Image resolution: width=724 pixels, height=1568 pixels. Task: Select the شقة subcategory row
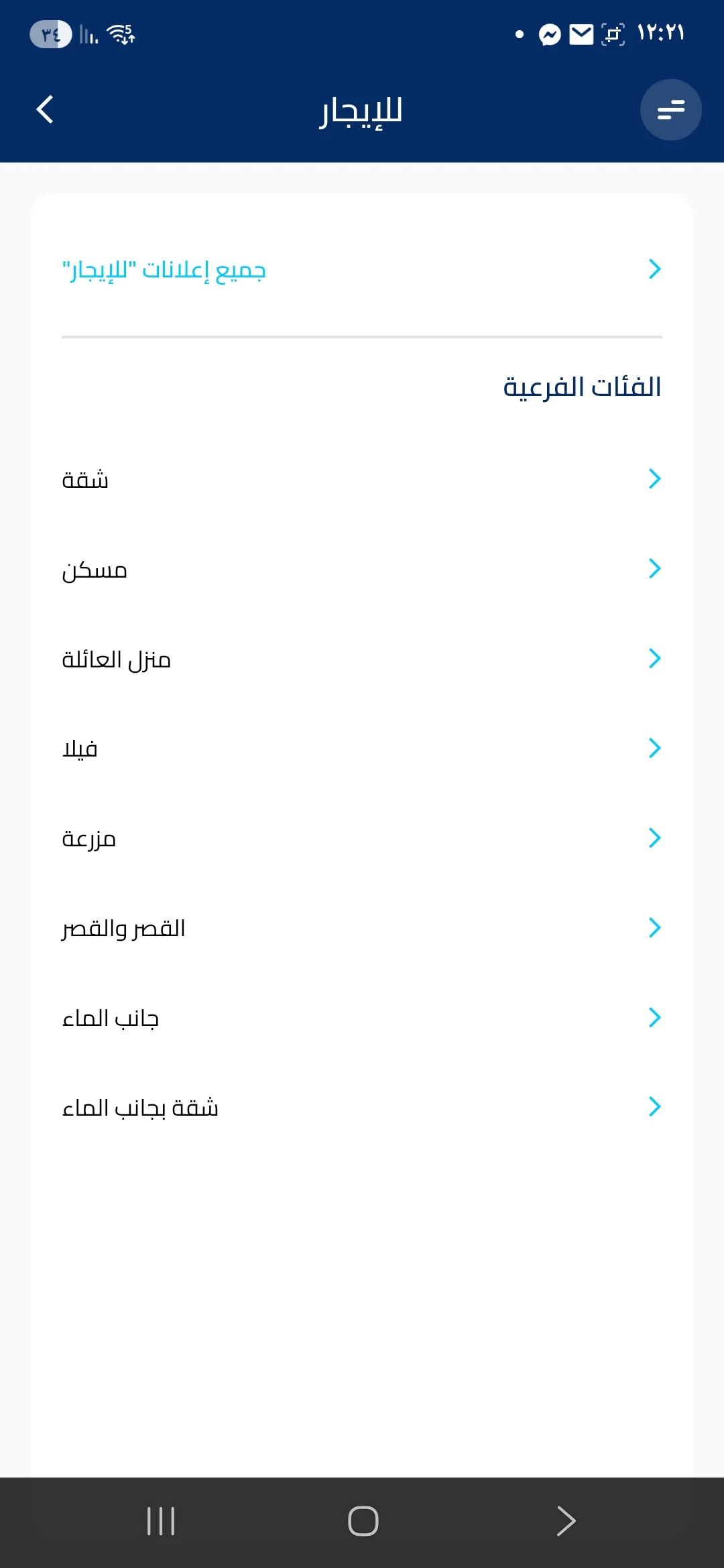click(362, 478)
